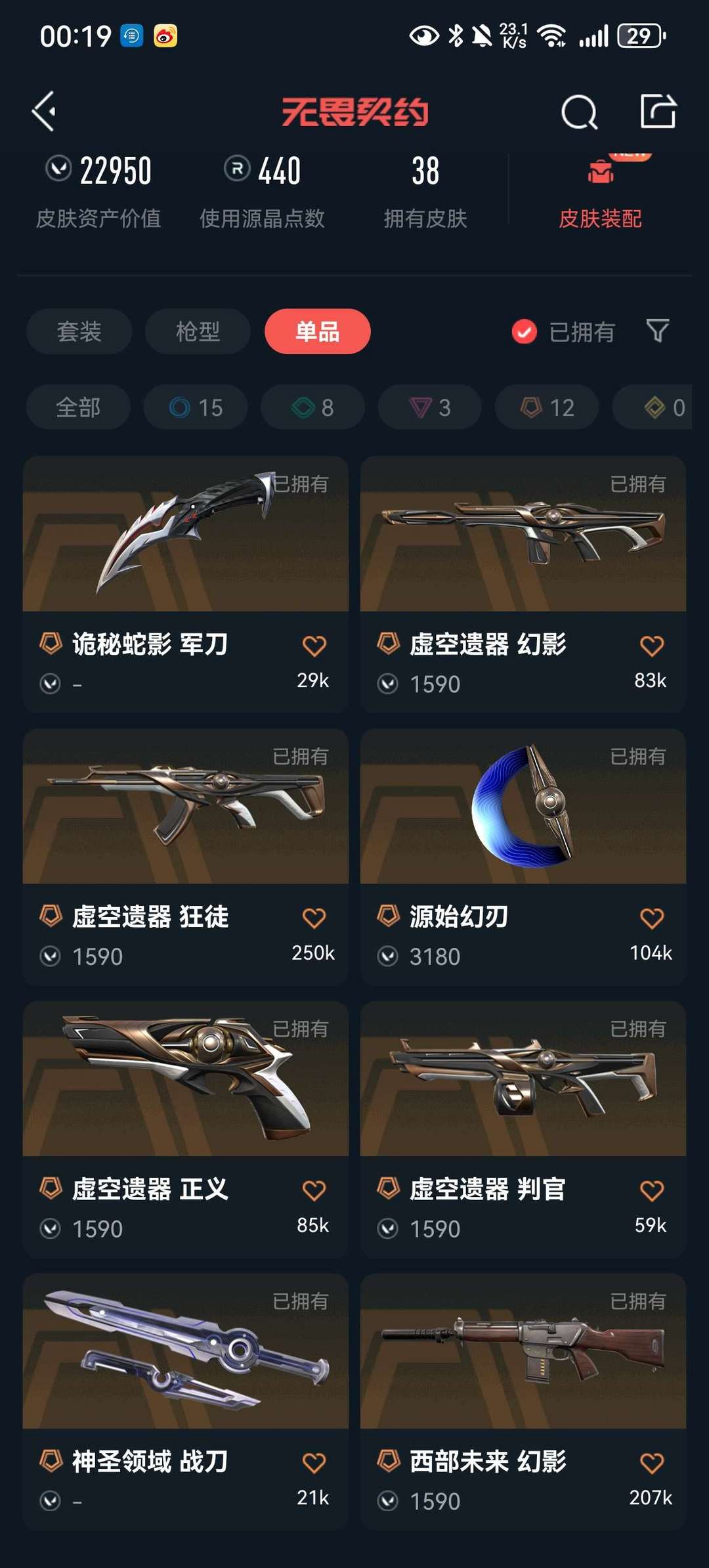Switch to the 枪型 tab
This screenshot has width=709, height=1568.
(198, 332)
